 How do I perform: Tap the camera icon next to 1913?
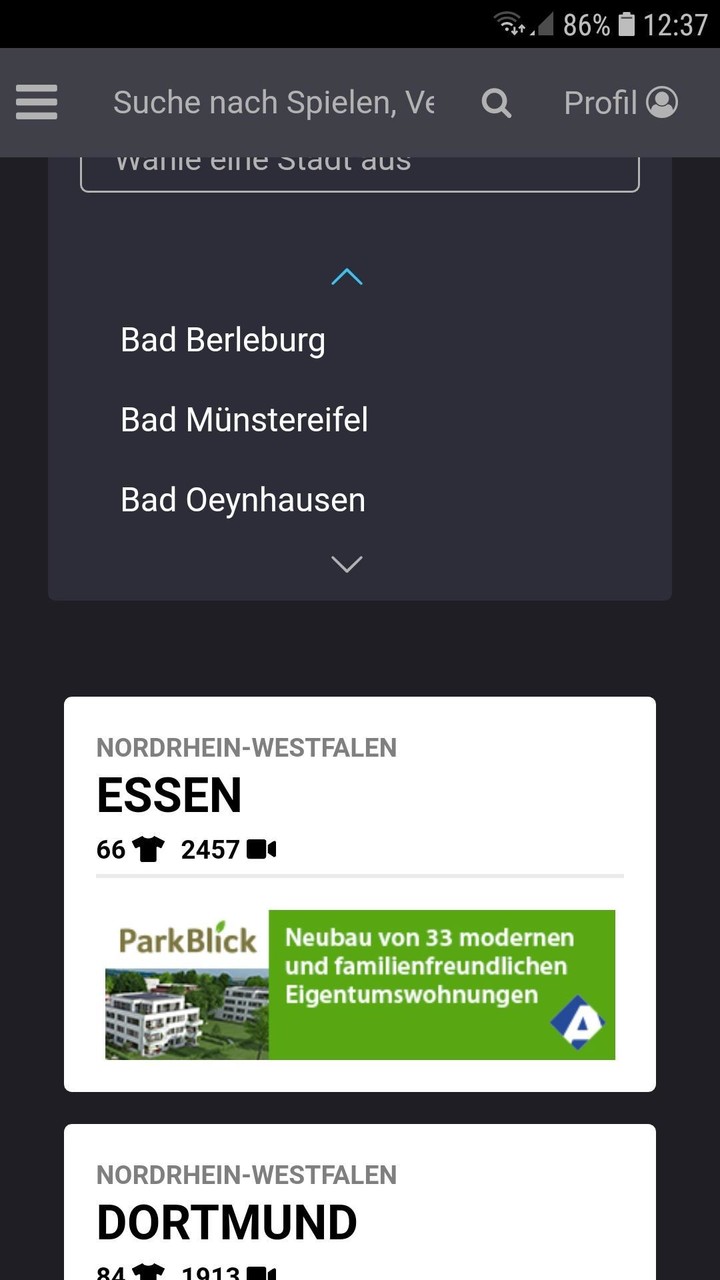[262, 1274]
